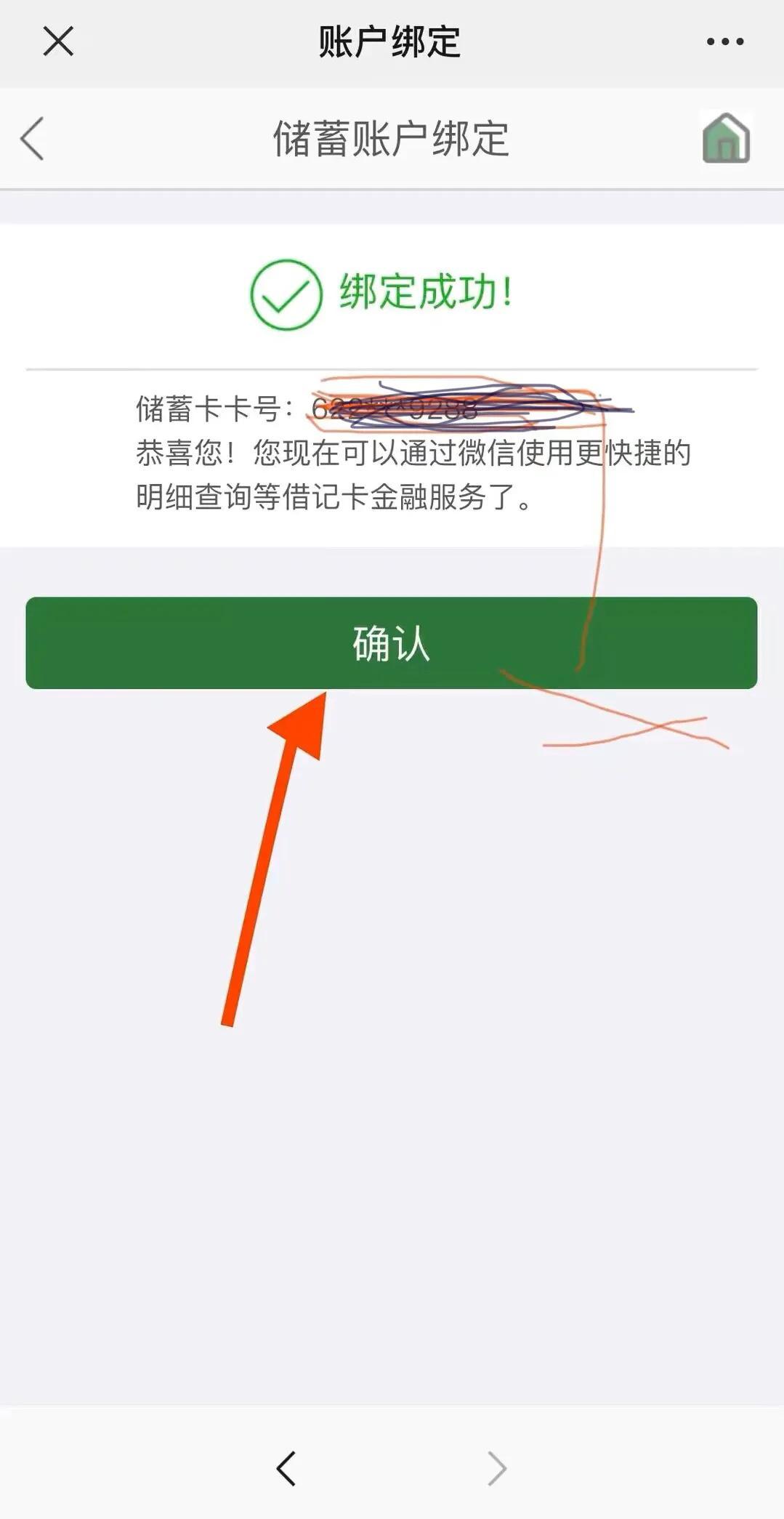Tap the browser back arrow at bottom
Viewport: 784px width, 1519px height.
coord(286,1468)
